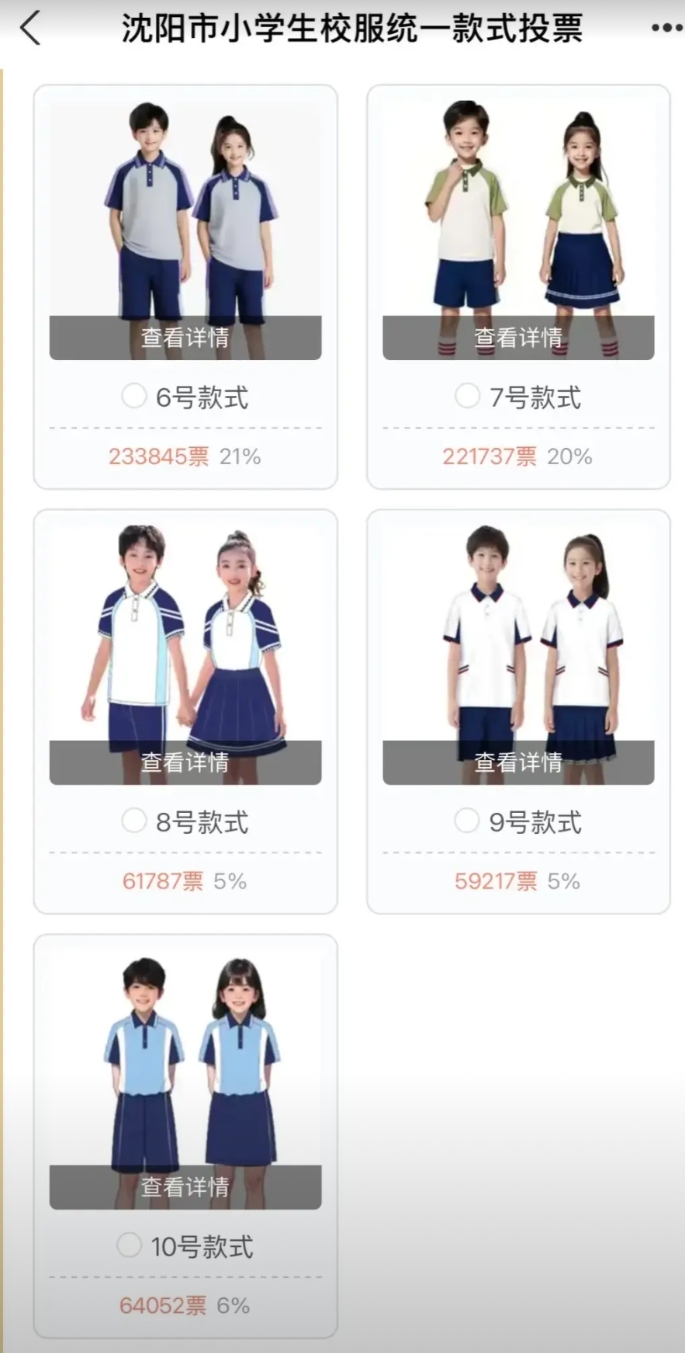Open details for the 8号款式 uniform

pyautogui.click(x=185, y=763)
